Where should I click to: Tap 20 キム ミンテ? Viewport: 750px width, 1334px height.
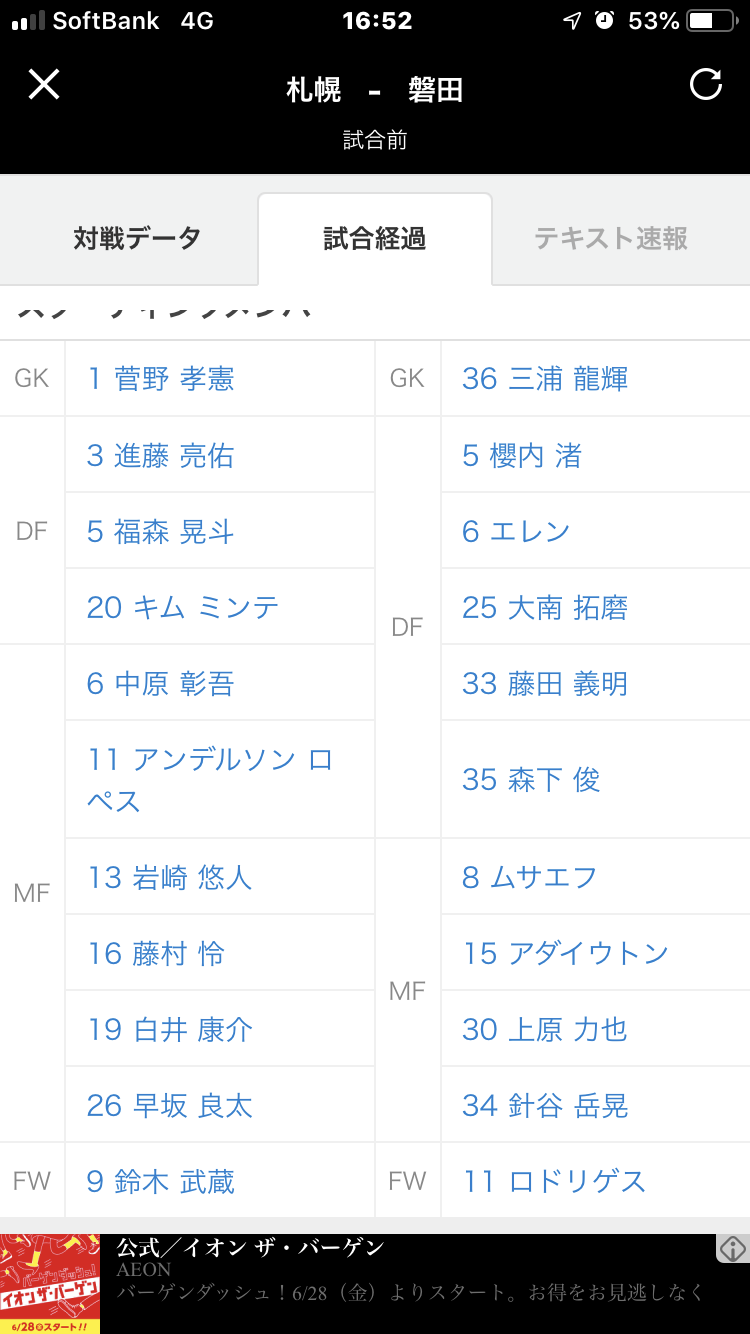coord(183,608)
